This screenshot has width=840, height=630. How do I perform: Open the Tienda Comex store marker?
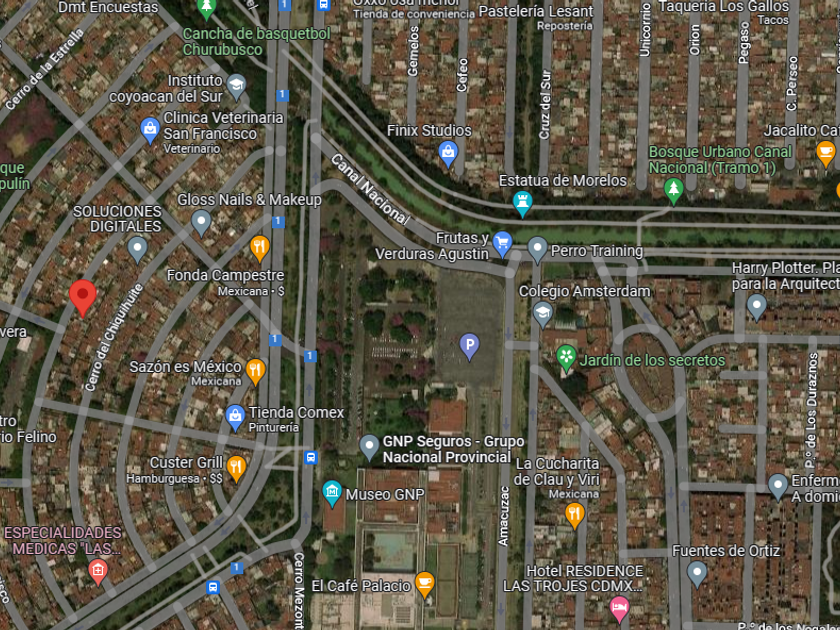235,418
